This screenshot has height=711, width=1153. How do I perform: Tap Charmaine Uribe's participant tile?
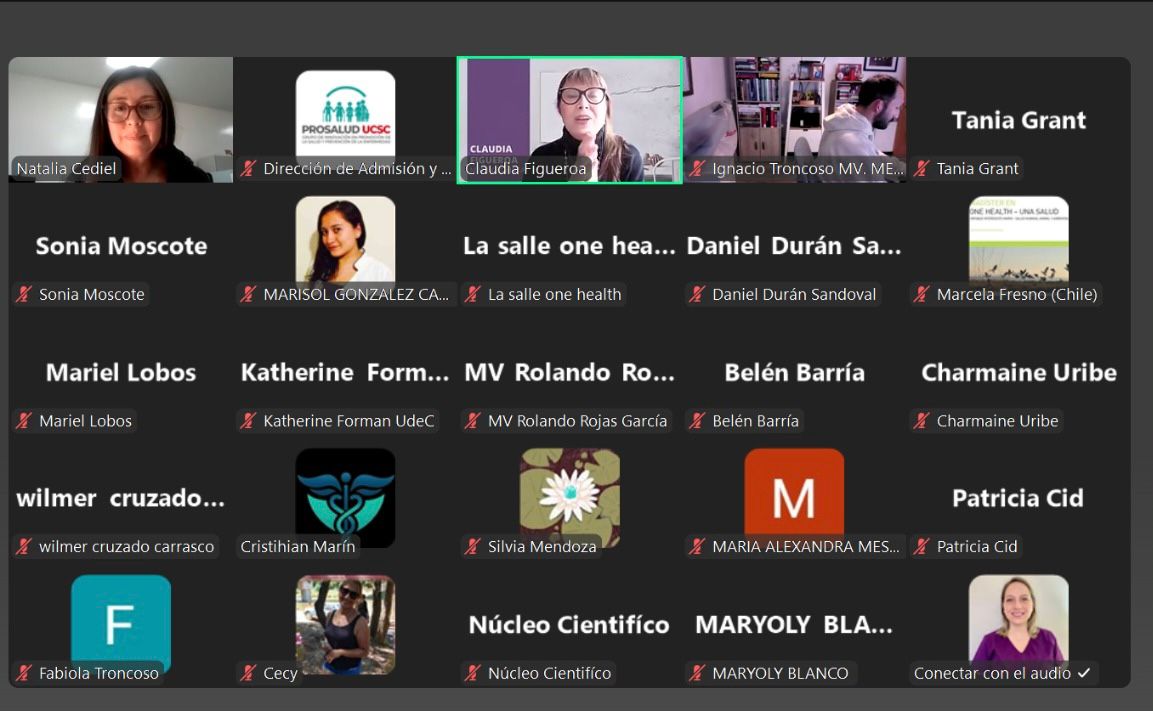[1018, 372]
